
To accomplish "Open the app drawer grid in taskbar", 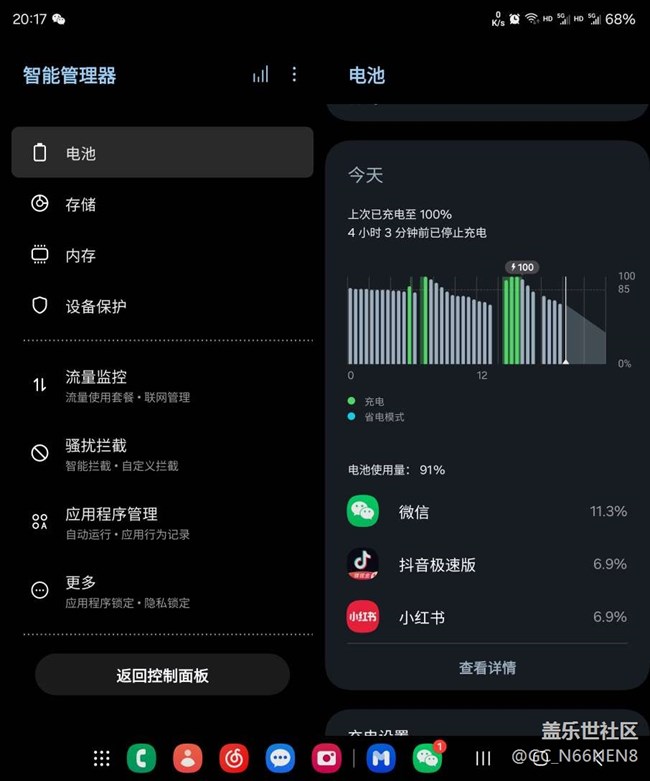I will pyautogui.click(x=101, y=758).
